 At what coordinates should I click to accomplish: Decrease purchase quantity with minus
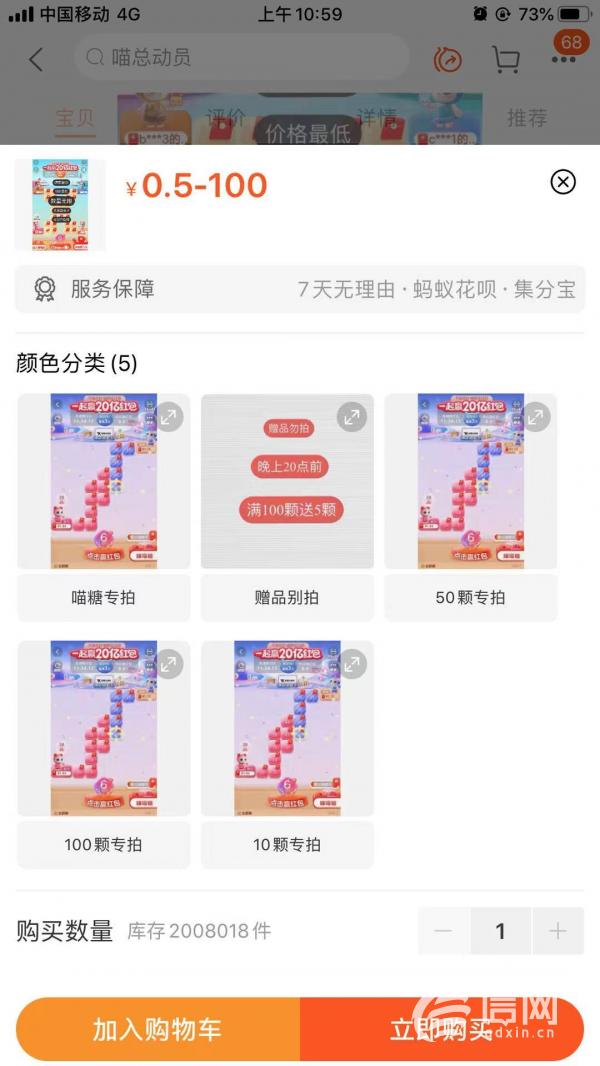click(443, 931)
